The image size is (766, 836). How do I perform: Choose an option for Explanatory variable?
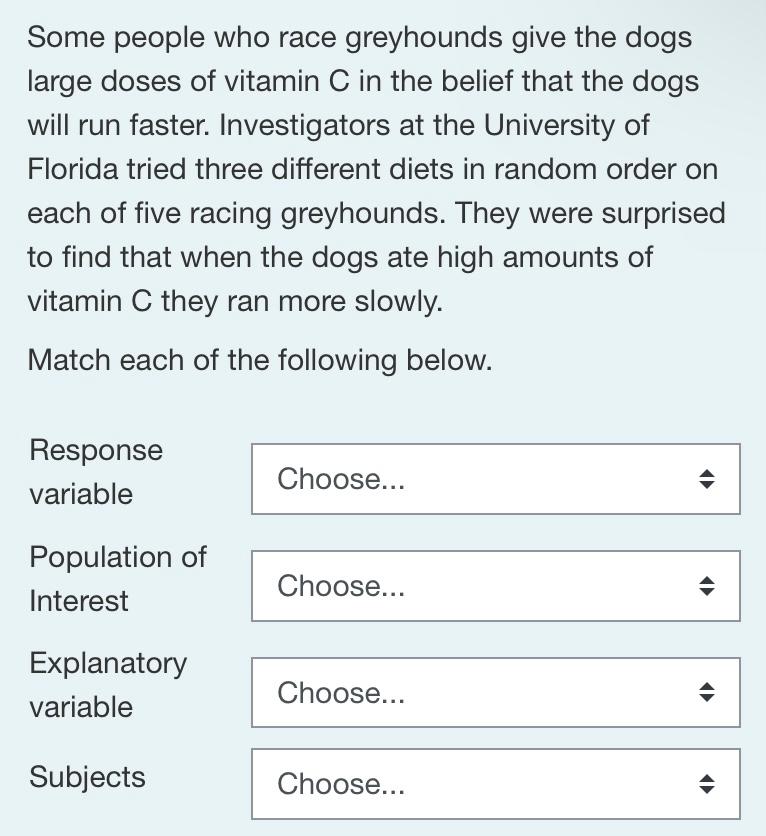click(495, 692)
